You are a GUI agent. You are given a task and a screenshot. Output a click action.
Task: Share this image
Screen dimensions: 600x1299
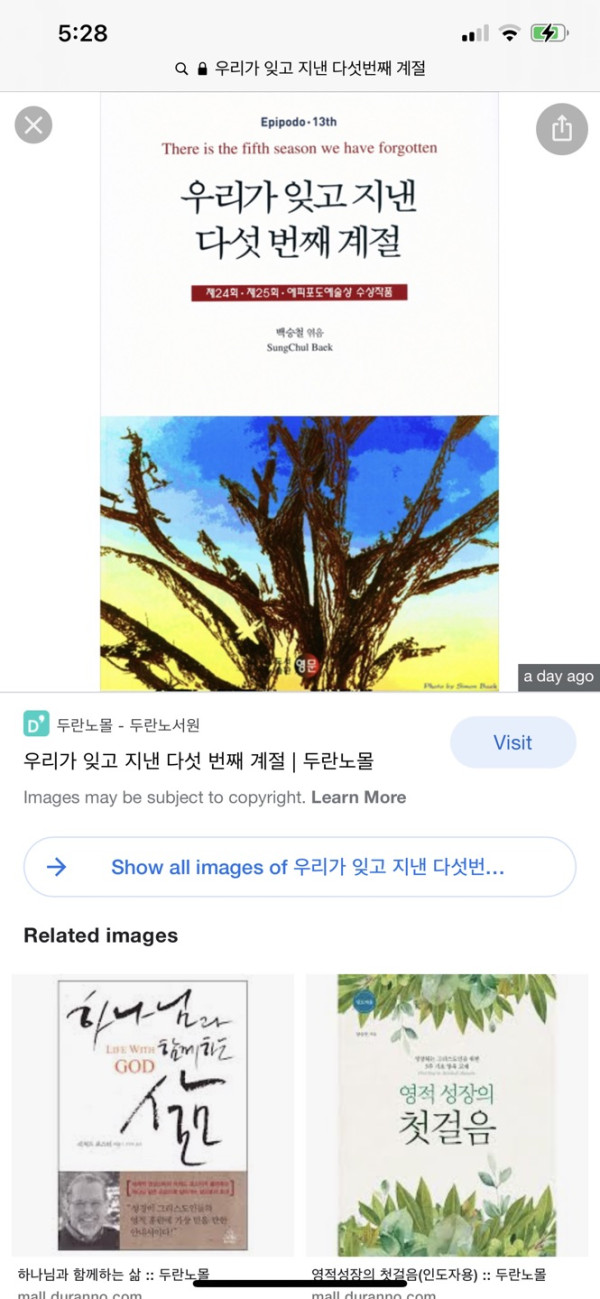pos(561,128)
